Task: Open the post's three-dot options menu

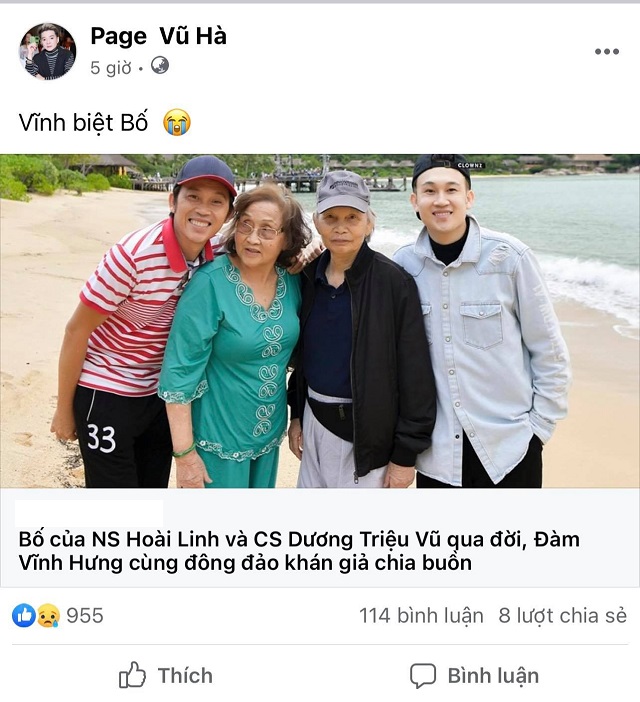Action: tap(606, 52)
